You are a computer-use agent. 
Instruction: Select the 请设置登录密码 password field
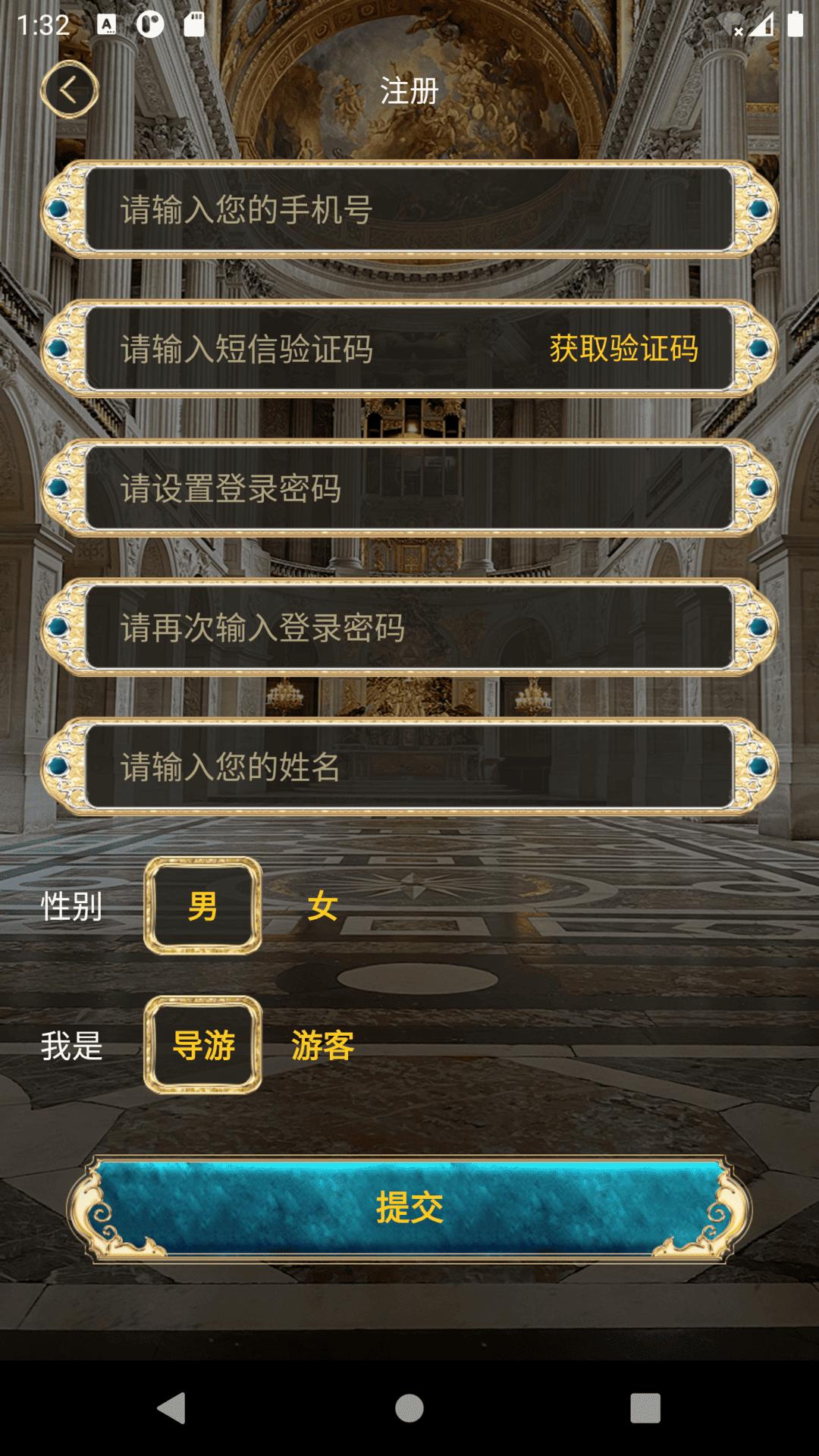[409, 488]
